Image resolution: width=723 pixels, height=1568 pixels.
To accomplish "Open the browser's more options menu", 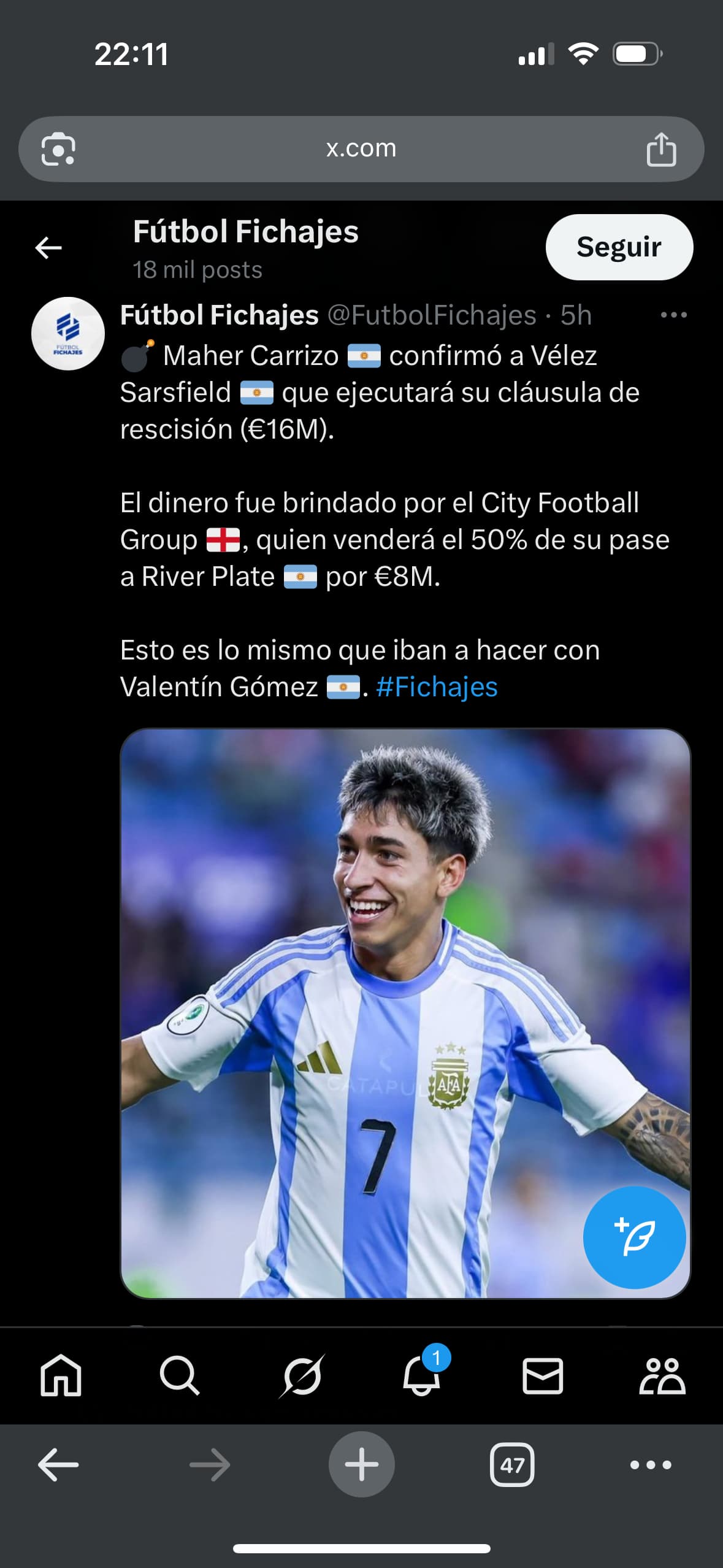I will coord(651,1465).
